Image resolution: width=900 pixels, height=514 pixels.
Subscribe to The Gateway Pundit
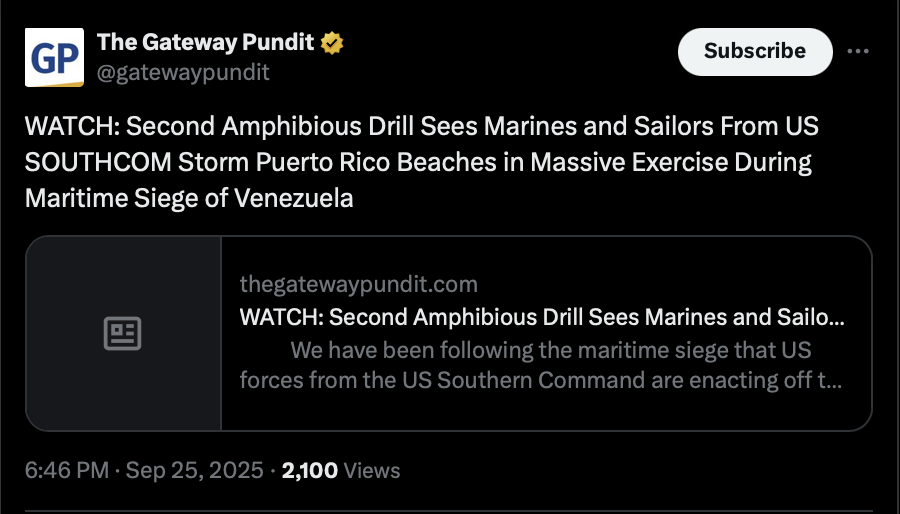click(x=754, y=51)
